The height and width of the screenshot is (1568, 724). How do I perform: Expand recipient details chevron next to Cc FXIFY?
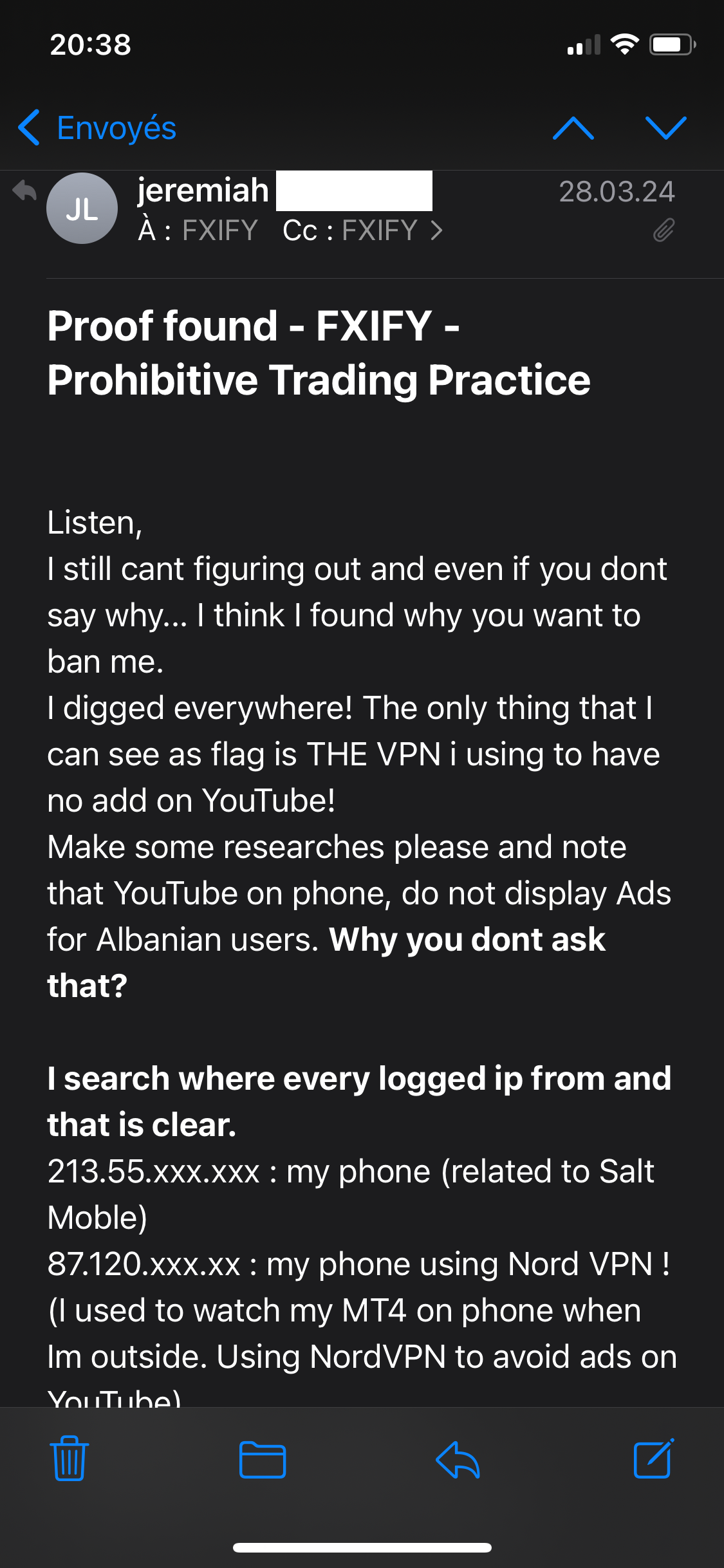pyautogui.click(x=437, y=230)
